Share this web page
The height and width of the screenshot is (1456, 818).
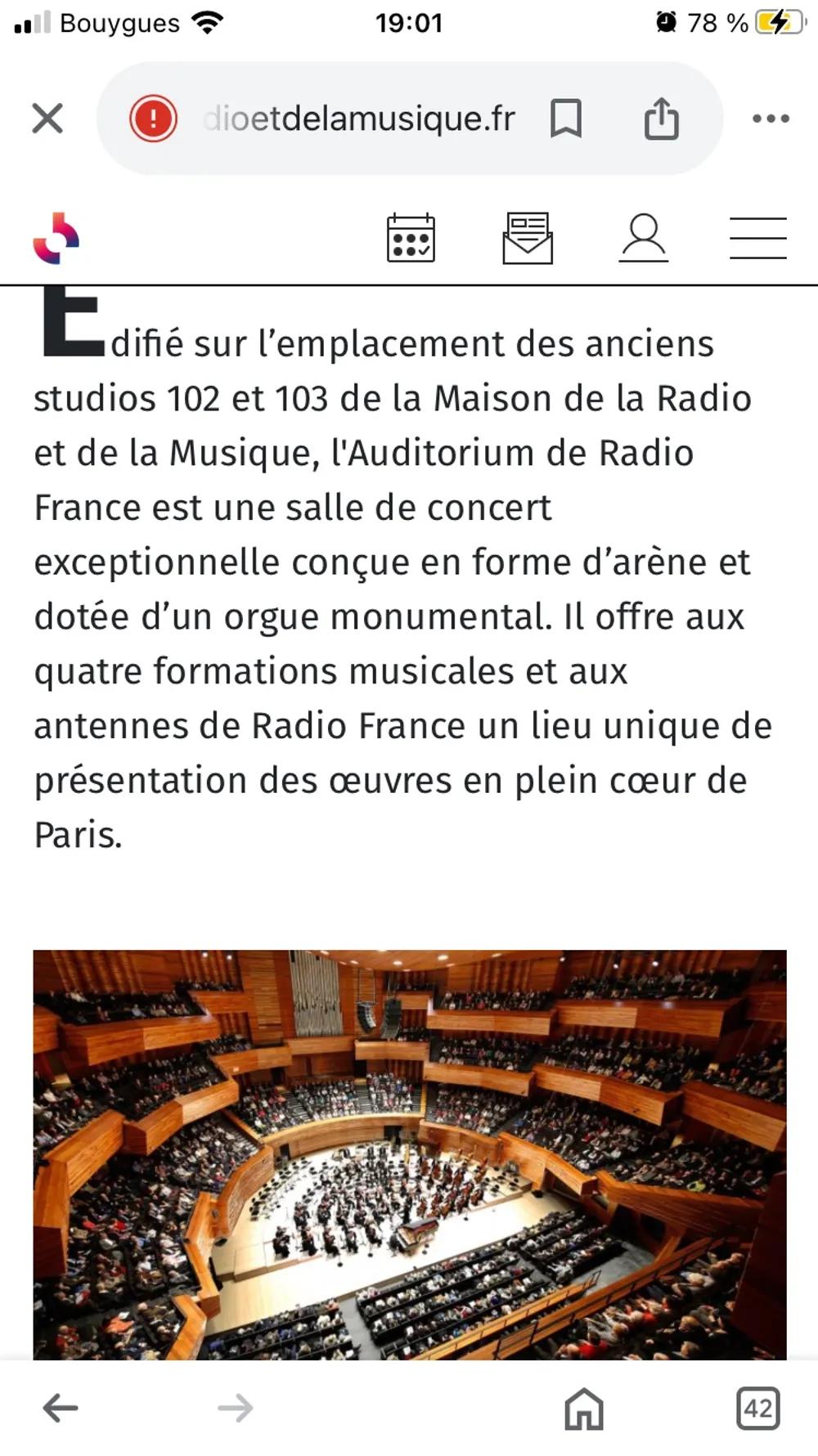(x=661, y=119)
